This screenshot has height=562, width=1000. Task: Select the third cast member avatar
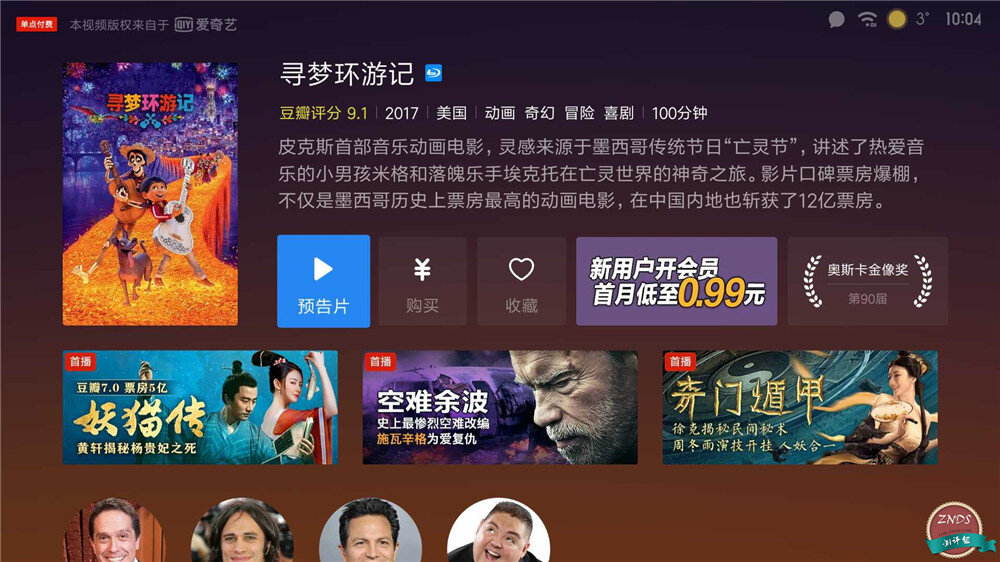tap(370, 532)
